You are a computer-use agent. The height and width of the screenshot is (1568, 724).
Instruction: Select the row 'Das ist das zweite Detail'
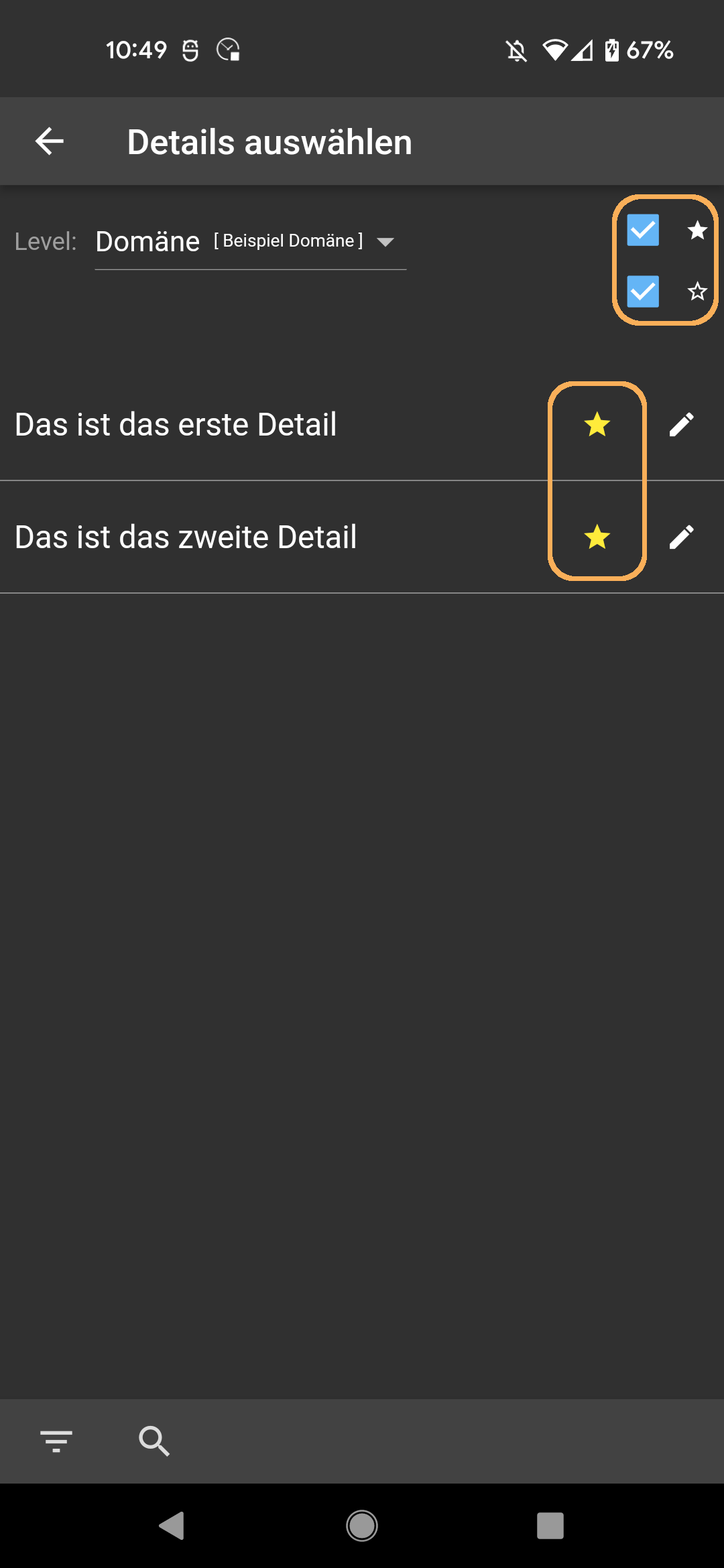tap(362, 537)
